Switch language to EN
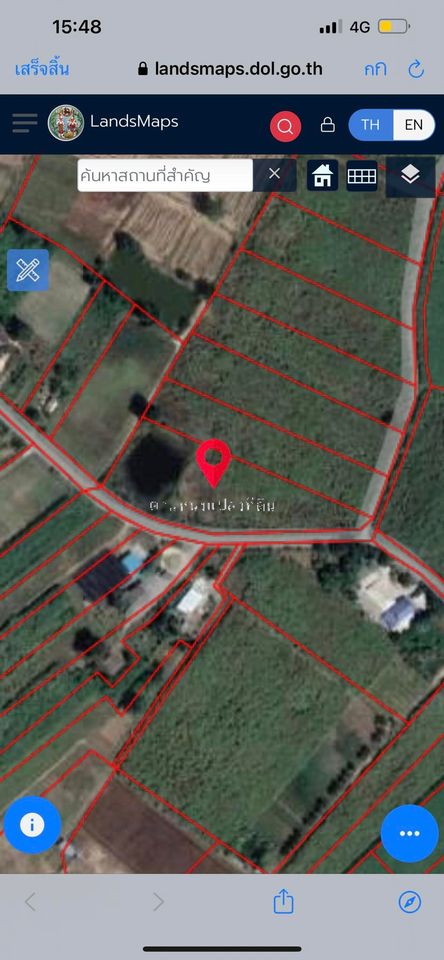 coord(413,125)
